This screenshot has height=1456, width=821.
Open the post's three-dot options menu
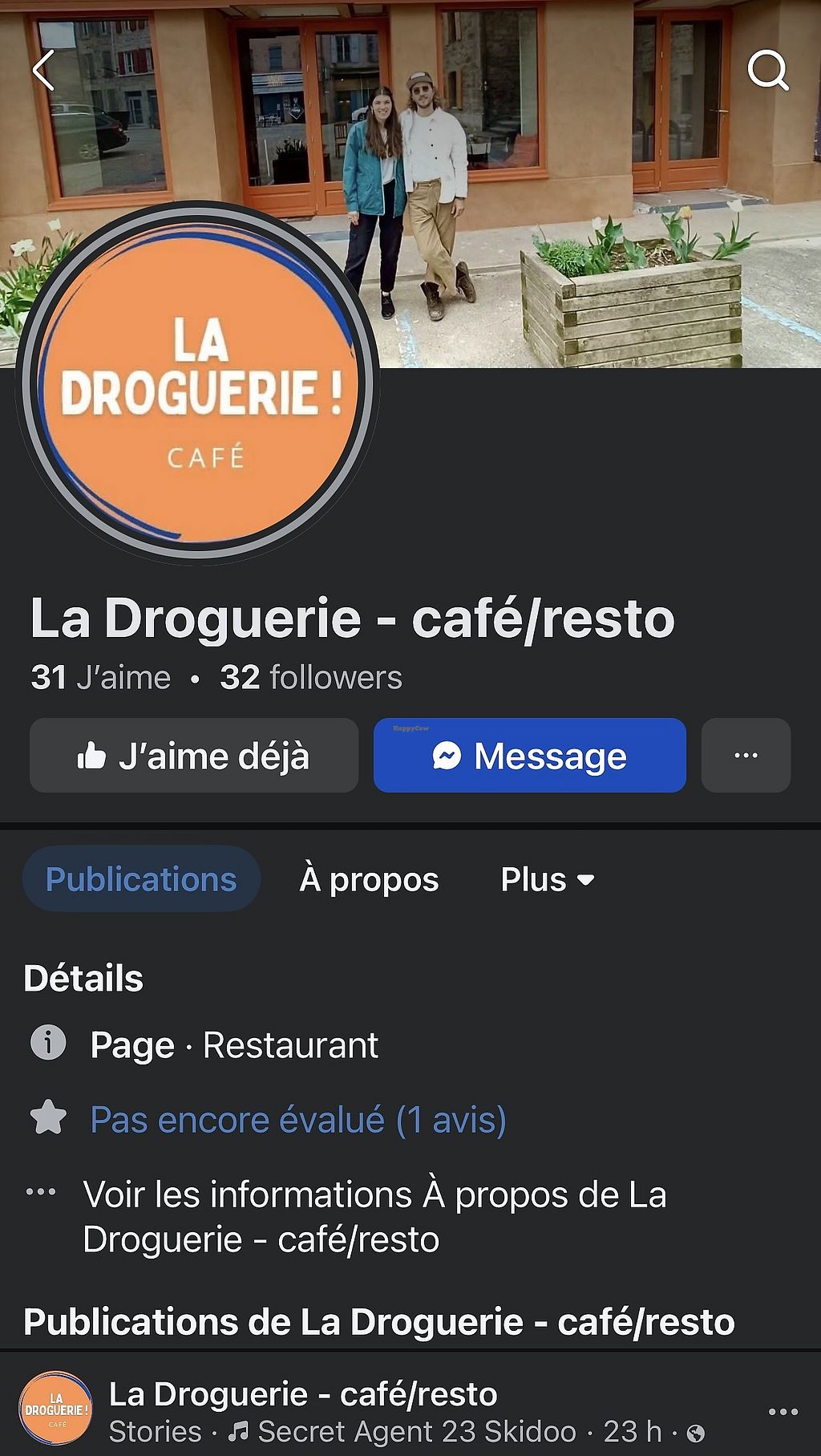pyautogui.click(x=783, y=1412)
